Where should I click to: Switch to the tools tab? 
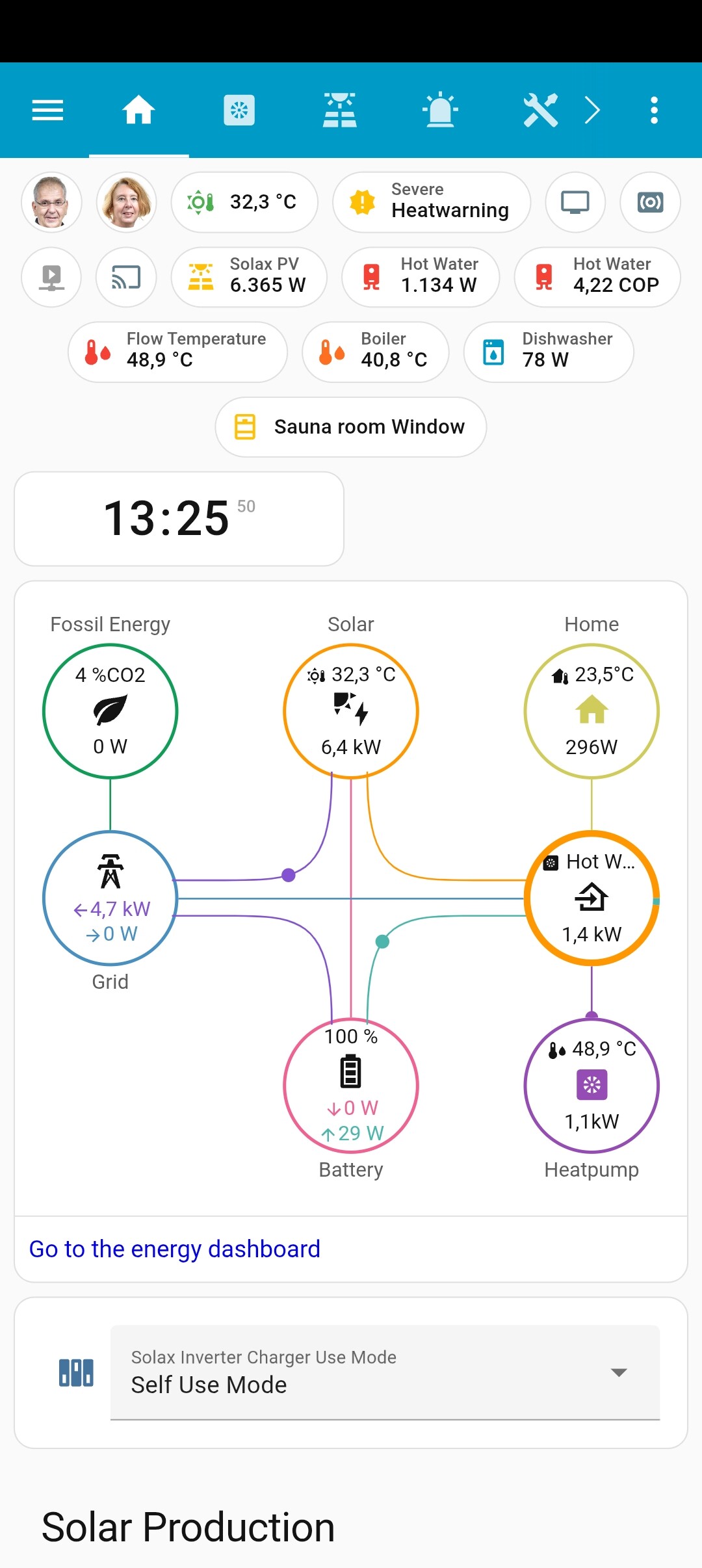click(540, 111)
